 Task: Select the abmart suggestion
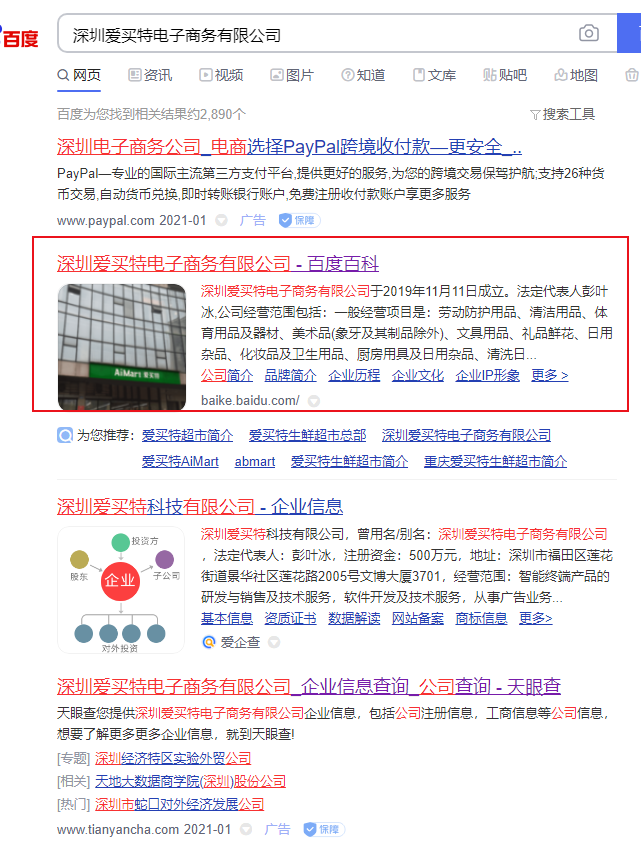[x=255, y=461]
